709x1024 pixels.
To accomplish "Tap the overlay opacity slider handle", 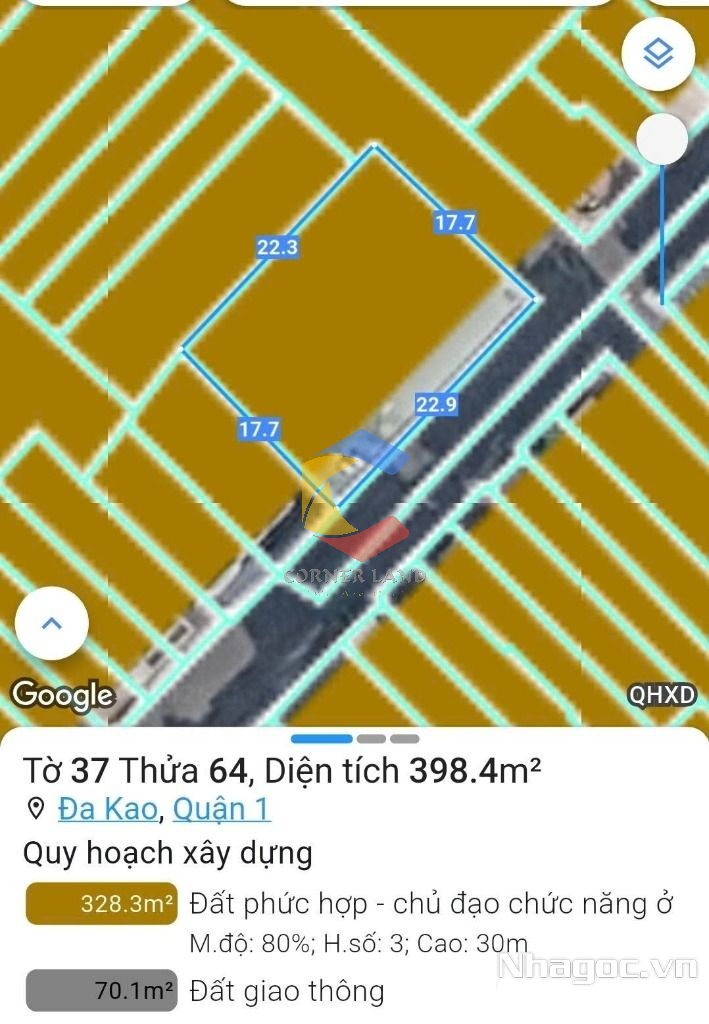I will [x=662, y=140].
